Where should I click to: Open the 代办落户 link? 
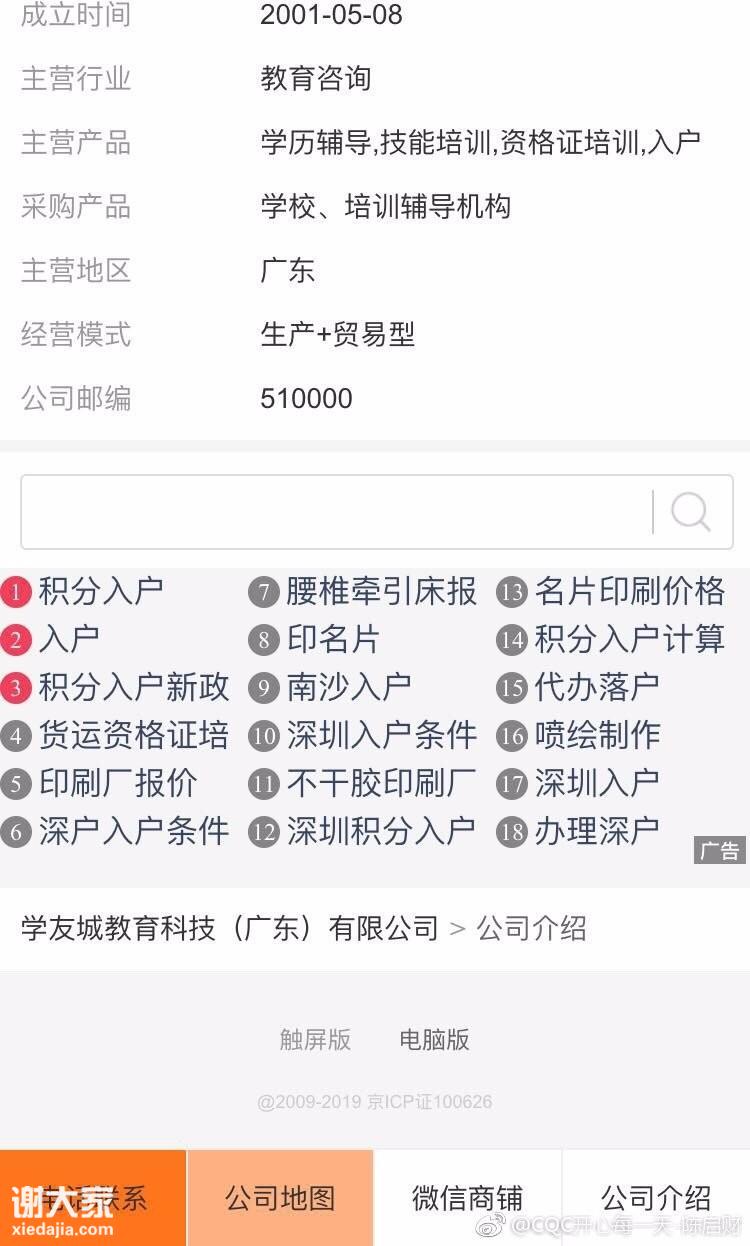tap(596, 687)
